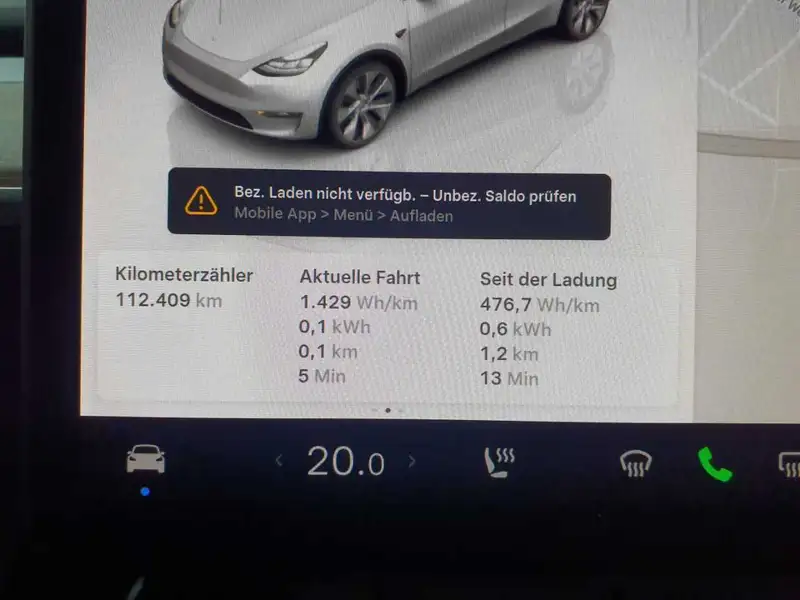Increase cabin temperature with right arrow
Viewport: 800px width, 600px height.
coord(412,462)
